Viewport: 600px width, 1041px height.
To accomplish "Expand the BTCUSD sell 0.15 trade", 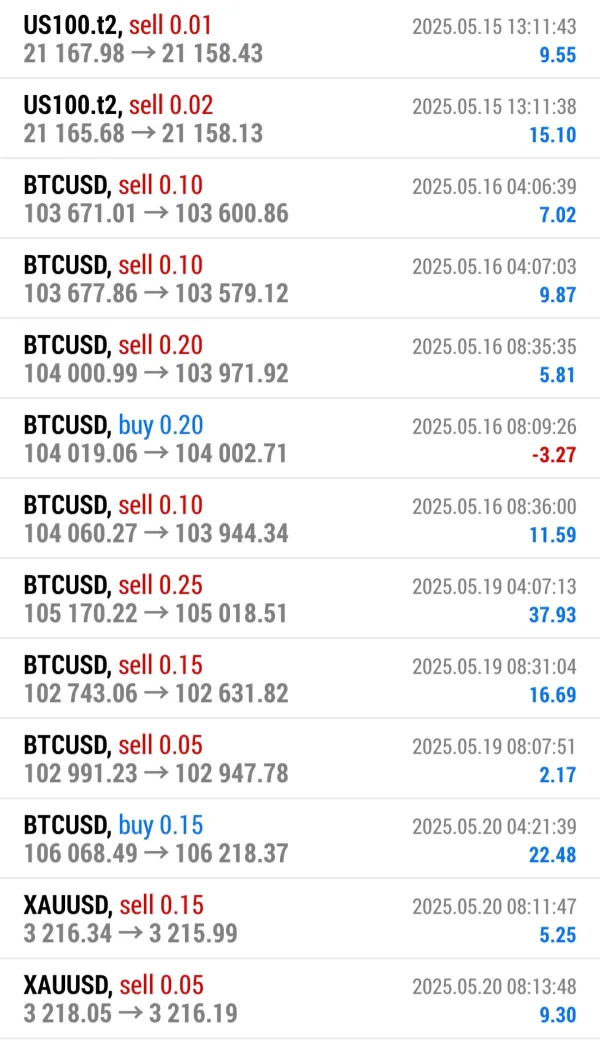I will [x=300, y=679].
